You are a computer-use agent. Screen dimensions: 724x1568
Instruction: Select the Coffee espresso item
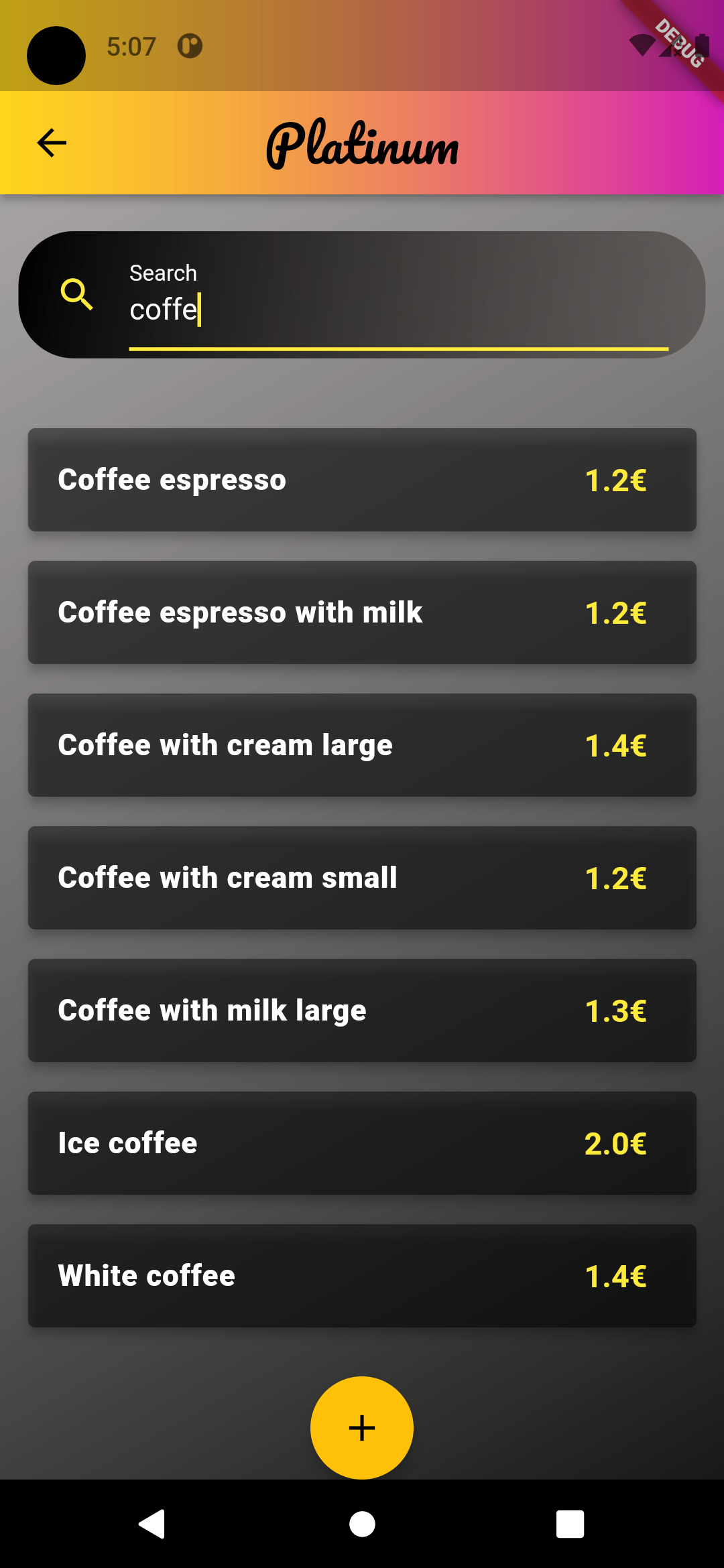(x=362, y=480)
